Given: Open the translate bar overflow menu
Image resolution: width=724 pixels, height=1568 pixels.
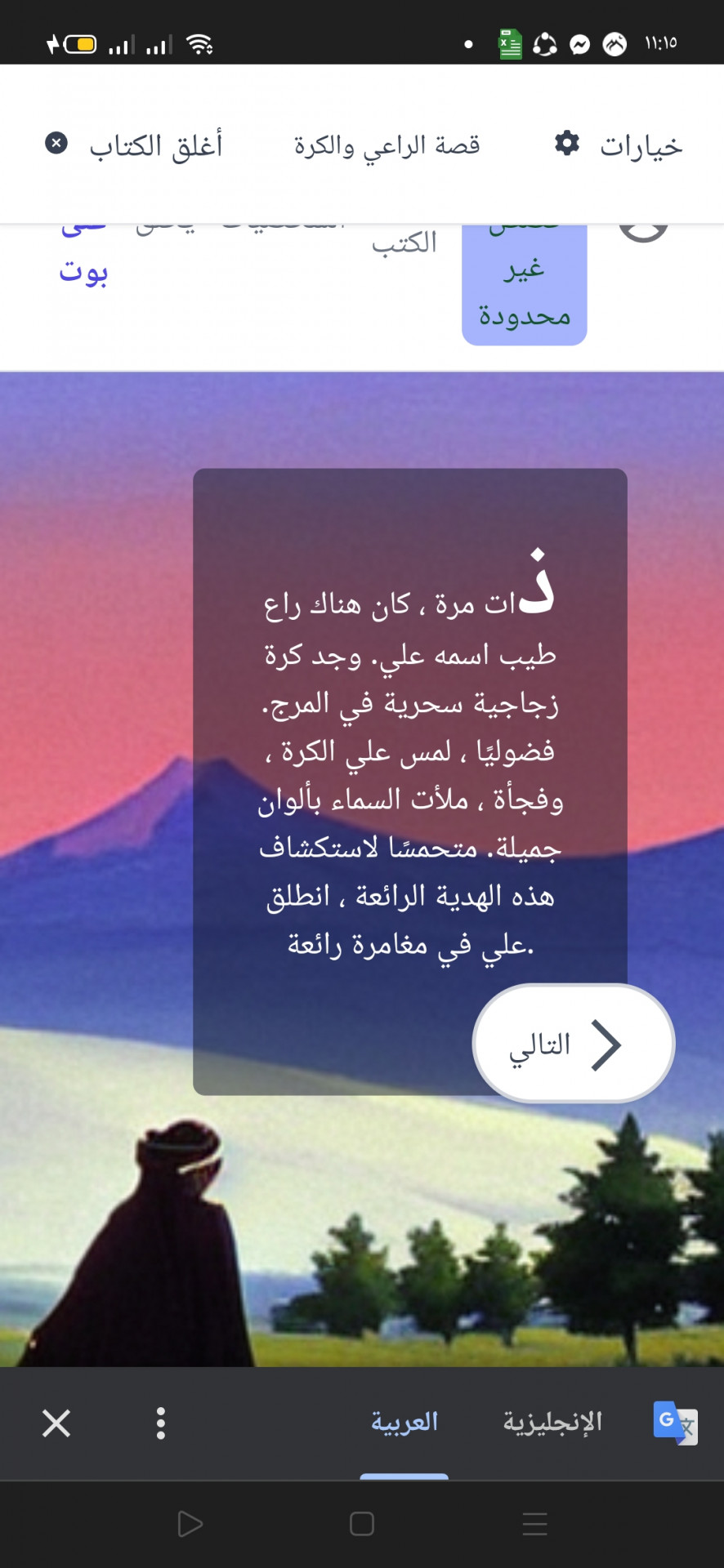Looking at the screenshot, I should tap(161, 1423).
